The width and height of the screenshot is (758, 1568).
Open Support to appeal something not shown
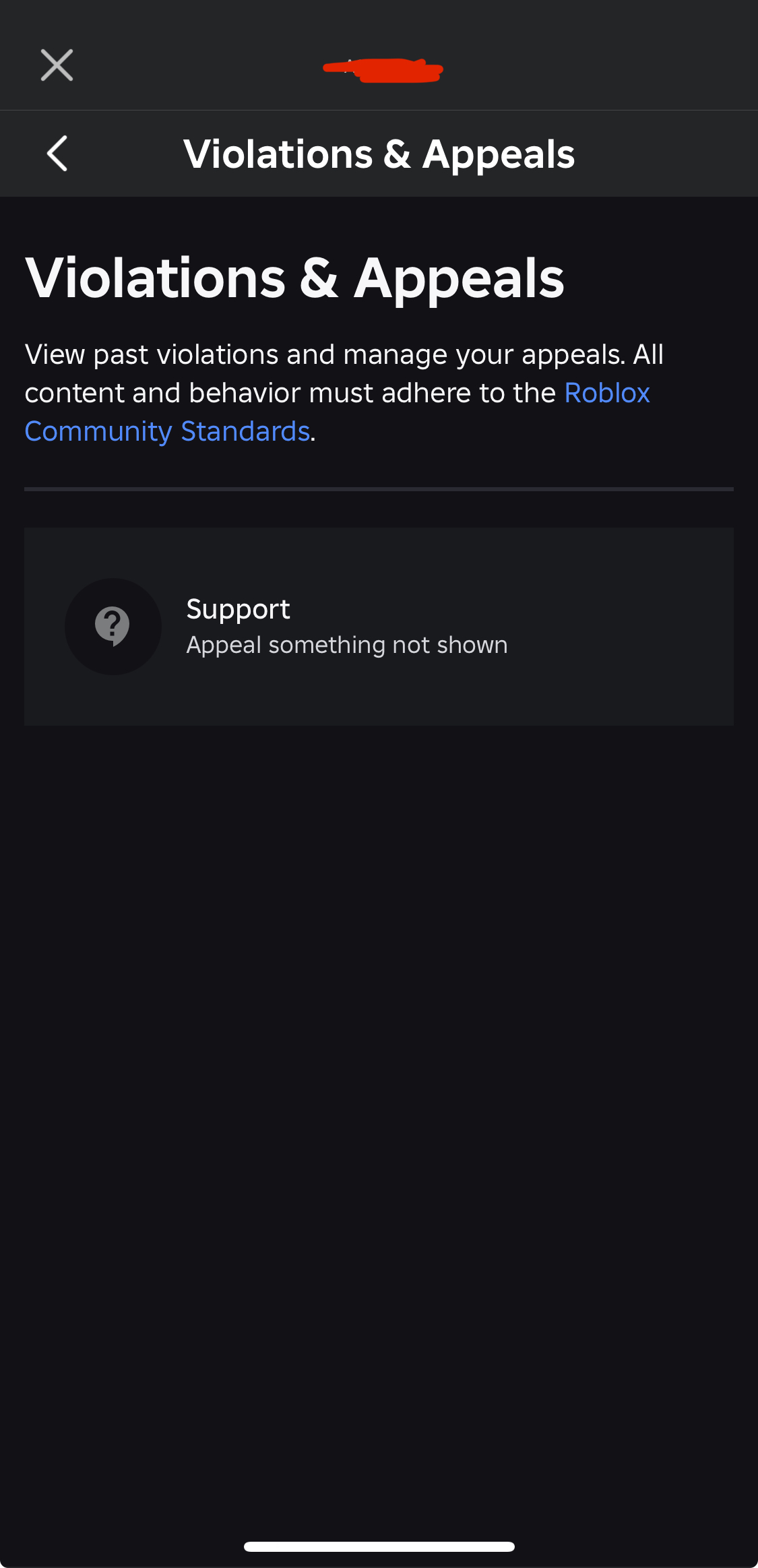pos(378,626)
